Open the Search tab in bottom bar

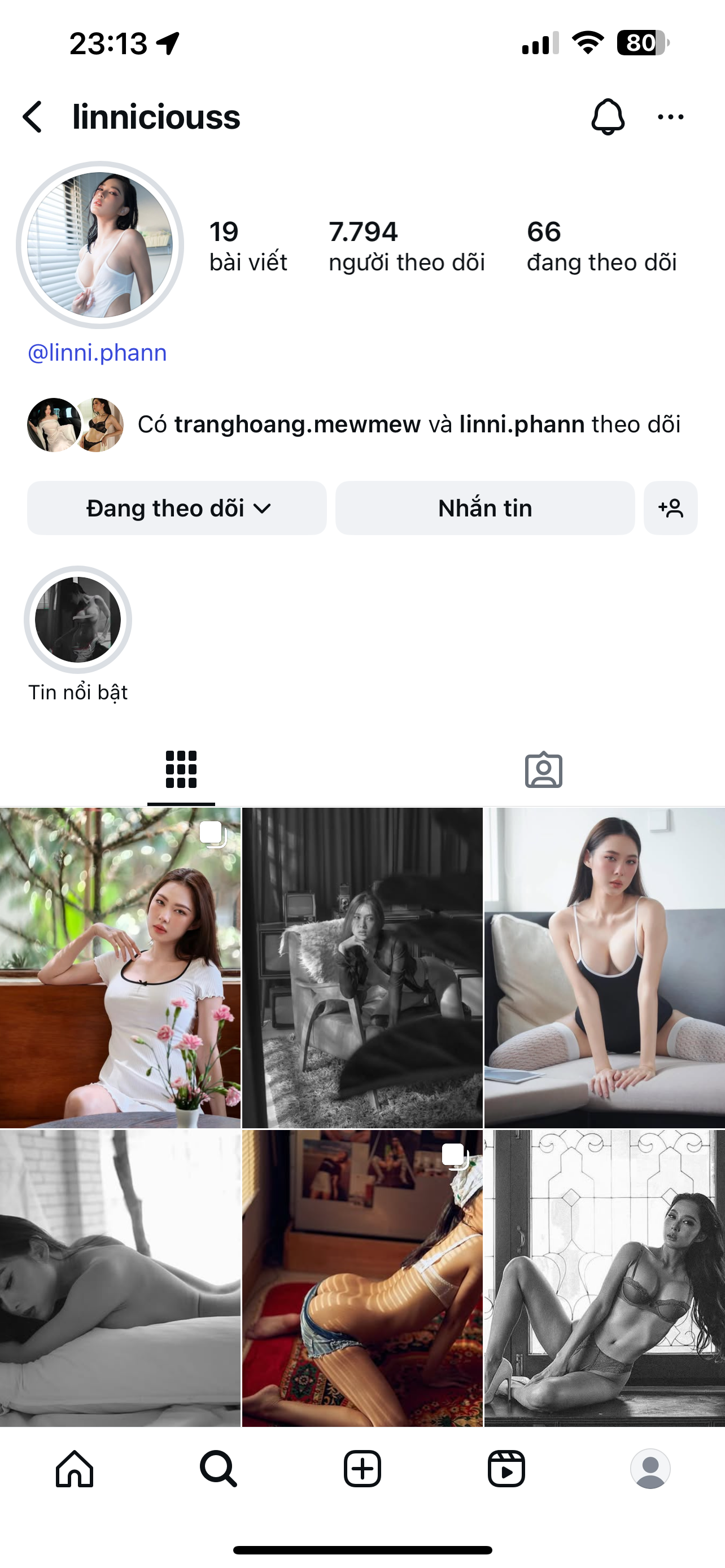coord(218,1469)
